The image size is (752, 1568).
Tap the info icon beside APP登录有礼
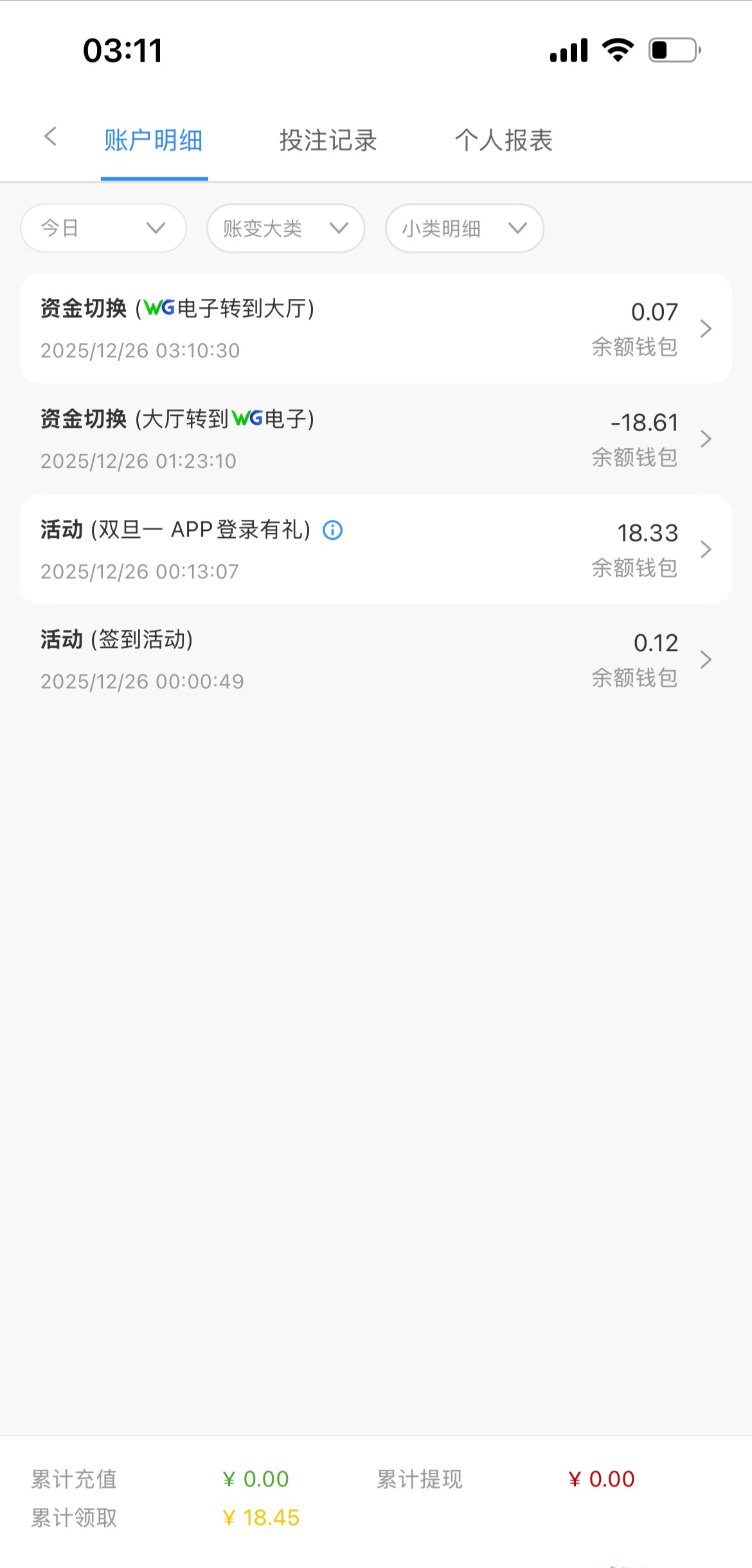point(332,530)
